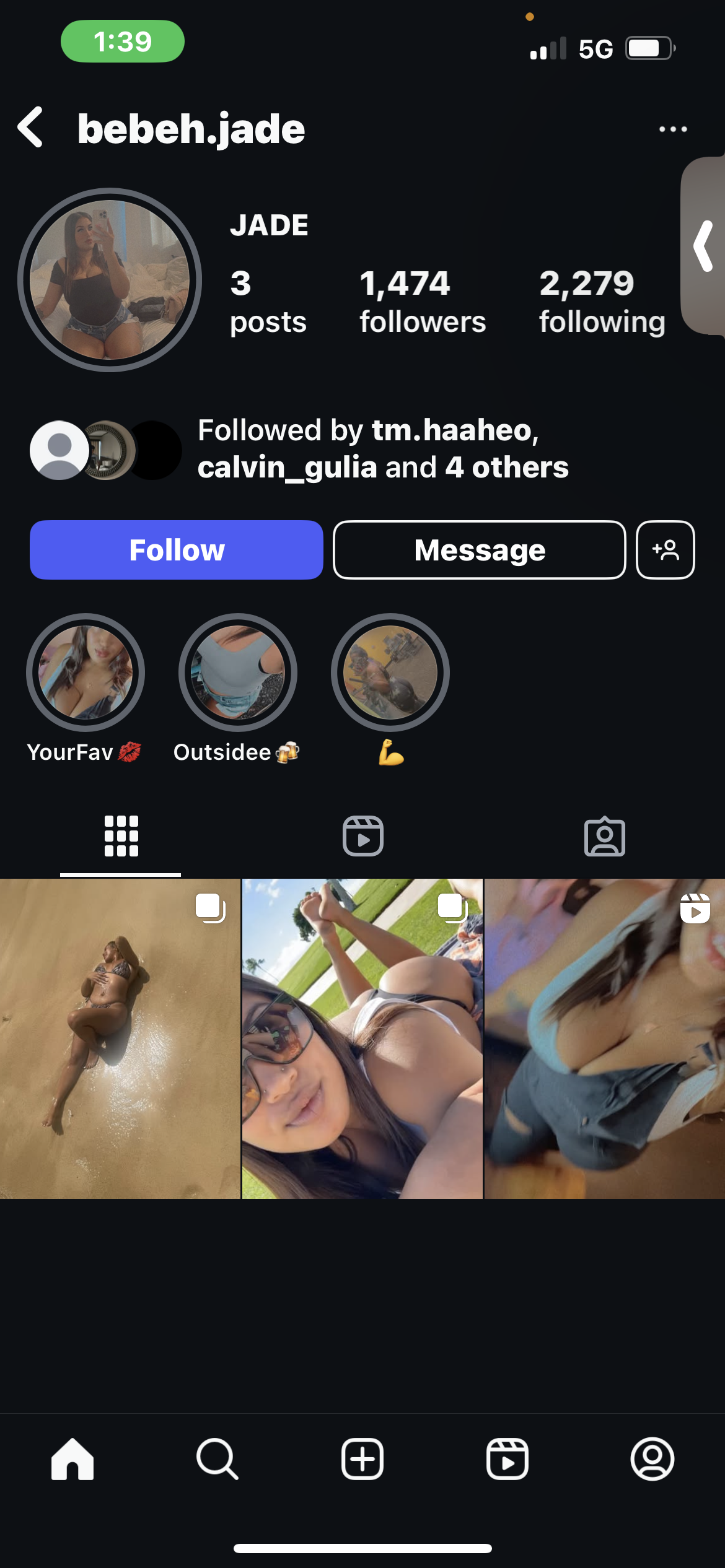The image size is (725, 1568).
Task: Open the three-dot options menu
Action: (673, 129)
